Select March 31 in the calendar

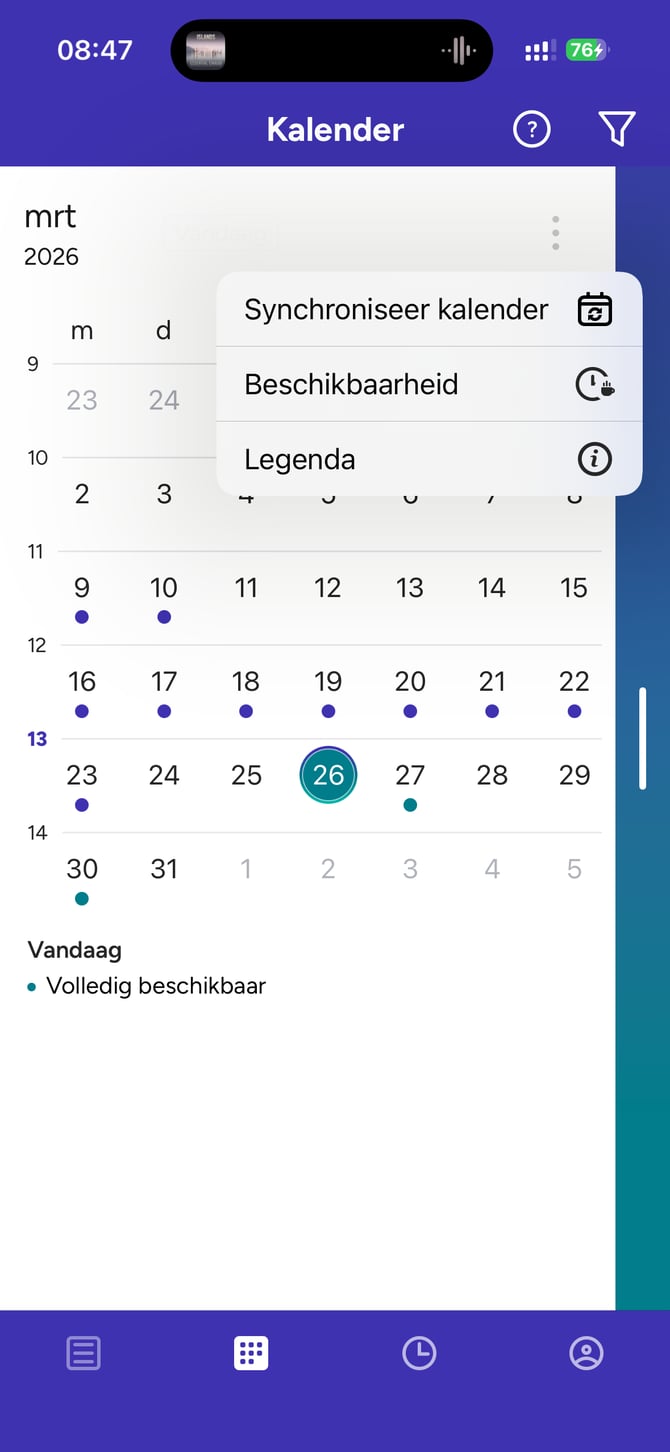pyautogui.click(x=164, y=869)
